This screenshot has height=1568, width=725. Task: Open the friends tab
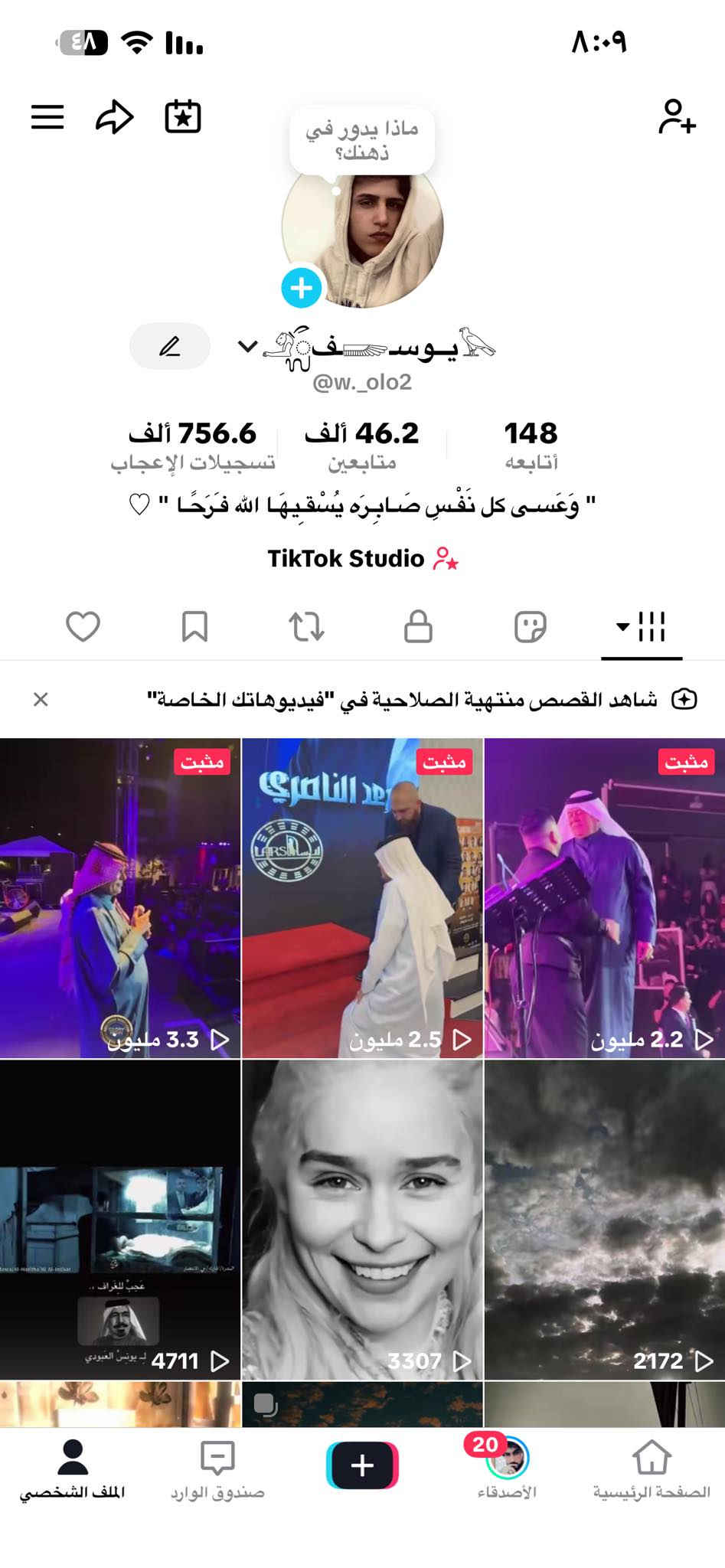[507, 1470]
